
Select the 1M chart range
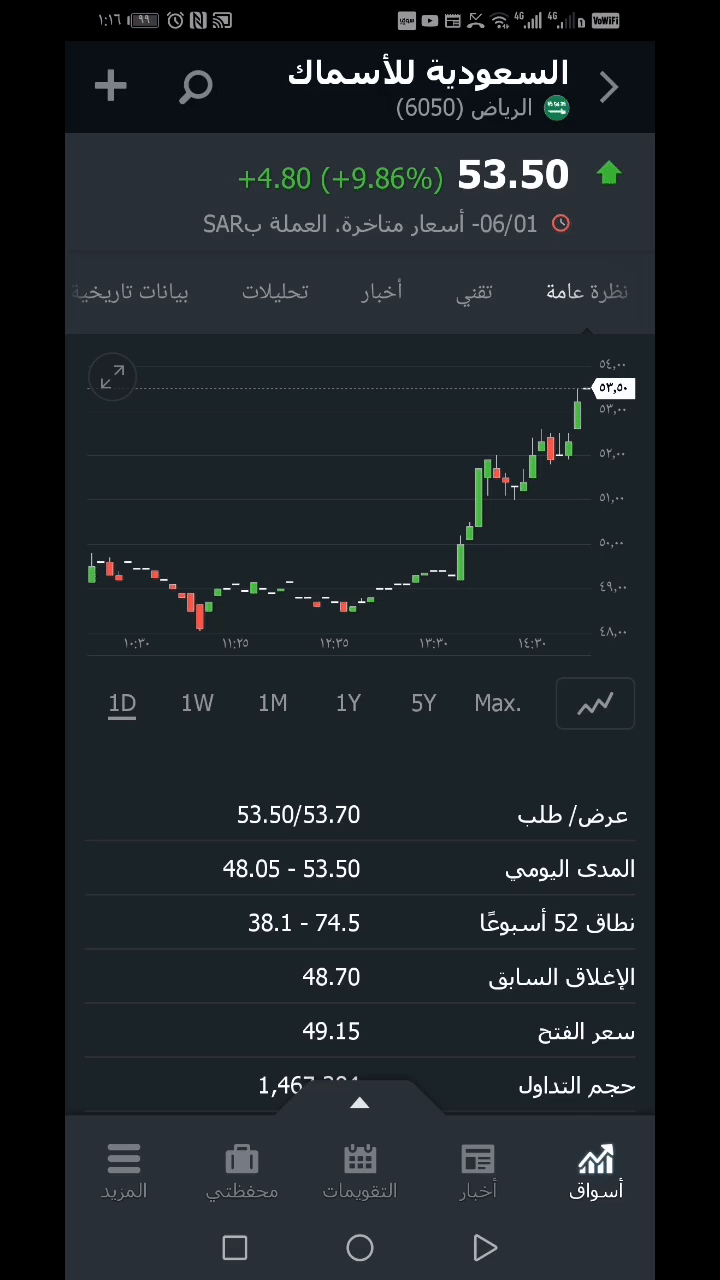pyautogui.click(x=272, y=703)
